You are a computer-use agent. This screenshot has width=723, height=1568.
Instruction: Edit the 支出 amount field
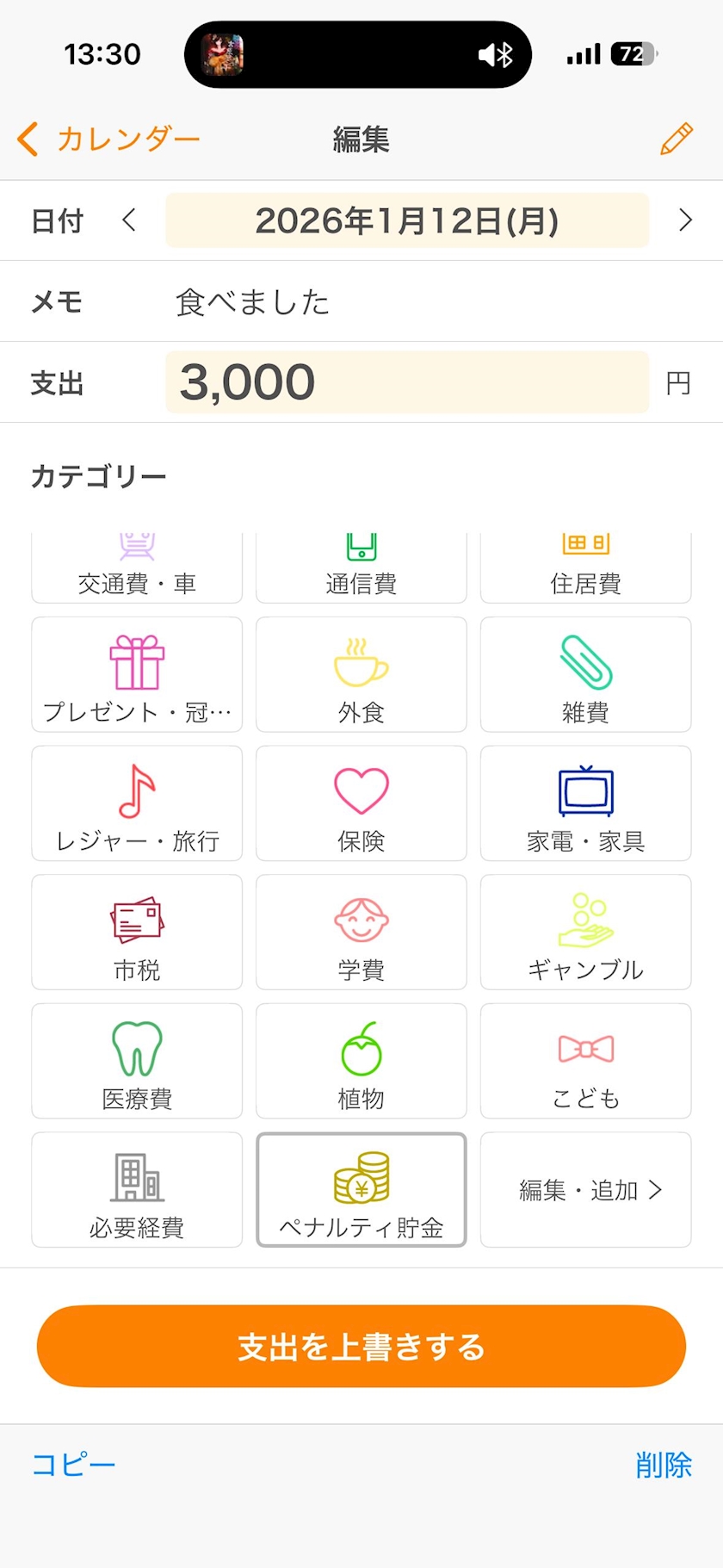click(x=407, y=382)
